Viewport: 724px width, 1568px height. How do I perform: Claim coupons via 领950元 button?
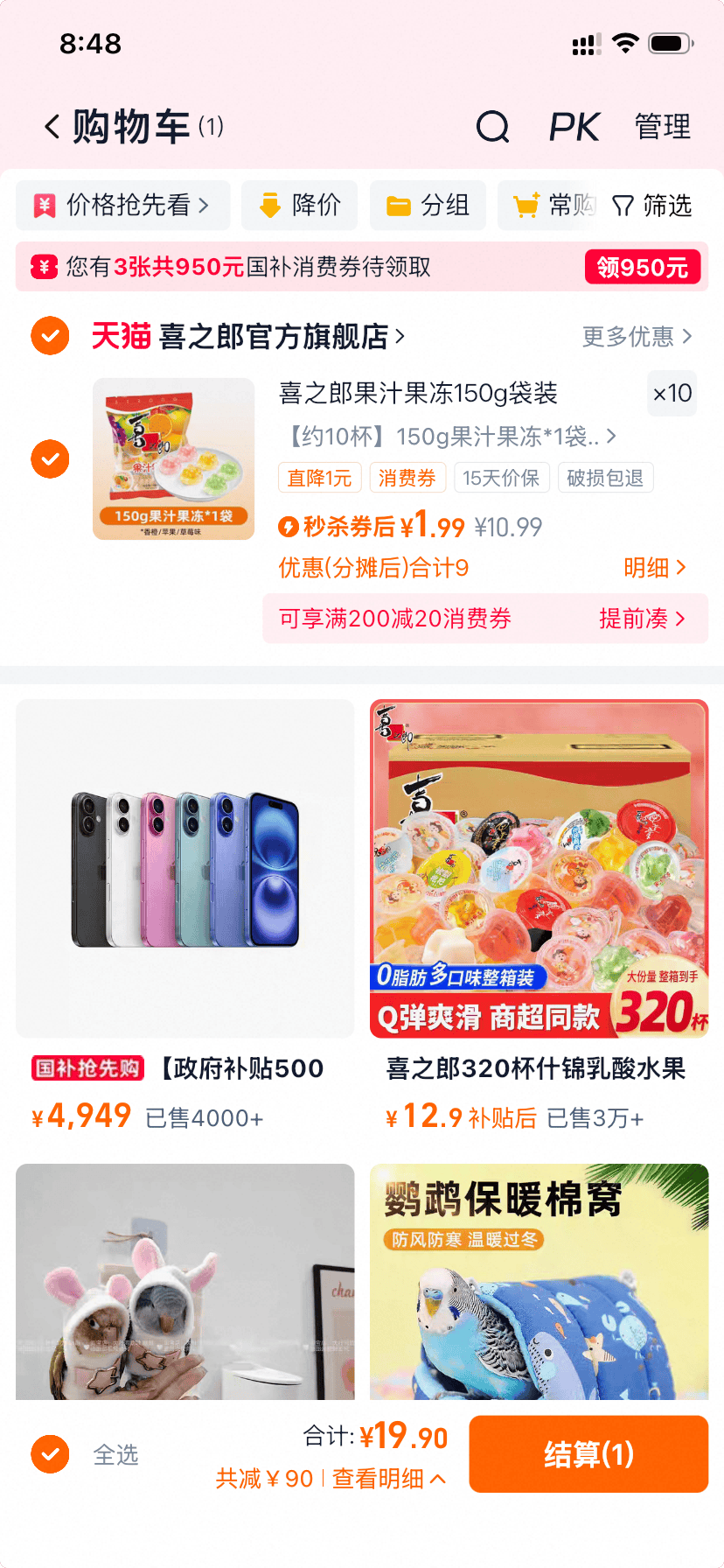pyautogui.click(x=643, y=267)
